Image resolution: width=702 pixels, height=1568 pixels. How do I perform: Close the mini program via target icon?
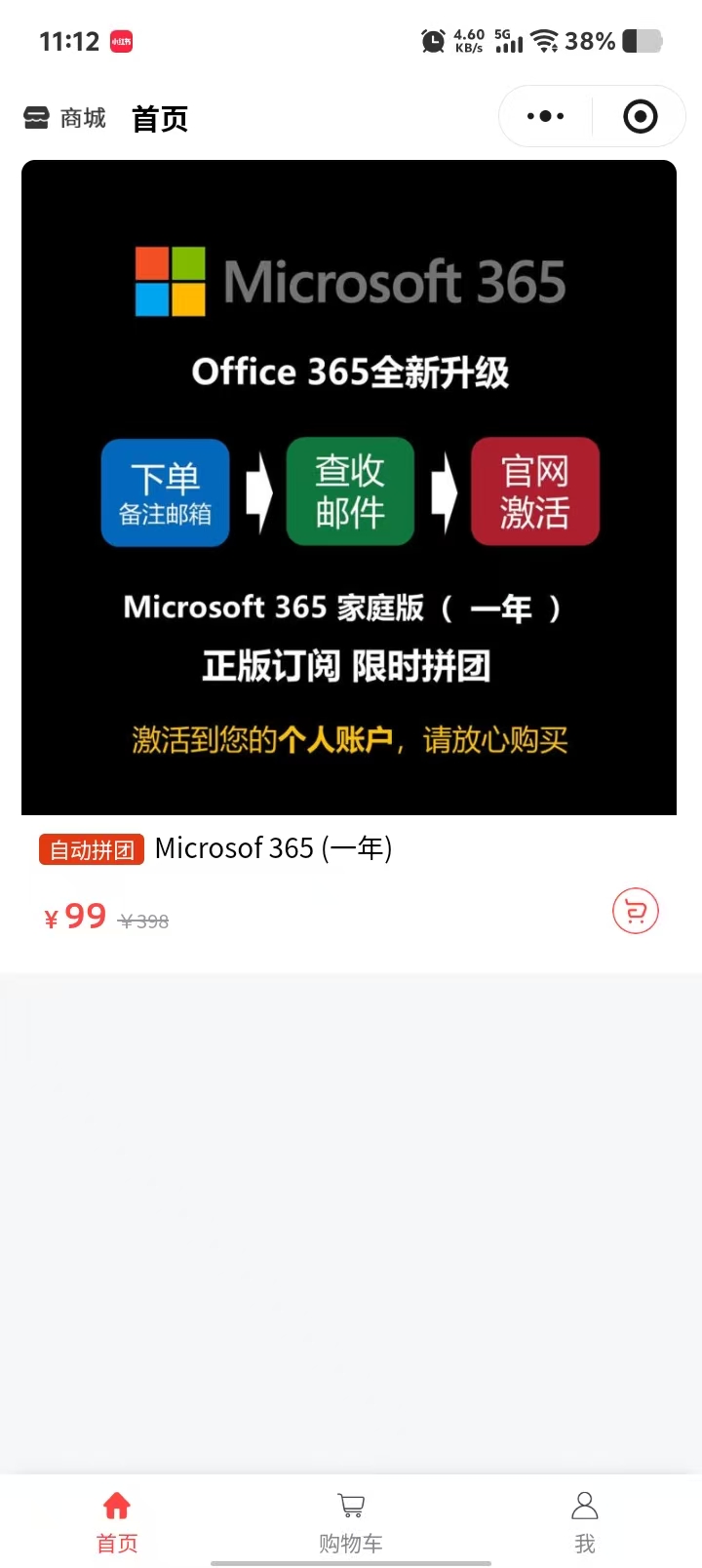(640, 117)
